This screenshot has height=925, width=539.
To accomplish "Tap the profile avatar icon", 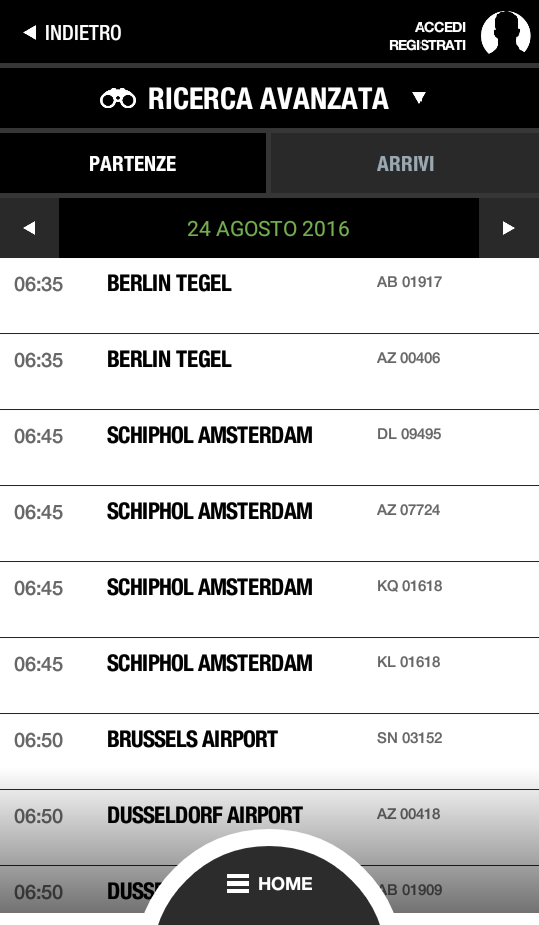I will (x=505, y=32).
